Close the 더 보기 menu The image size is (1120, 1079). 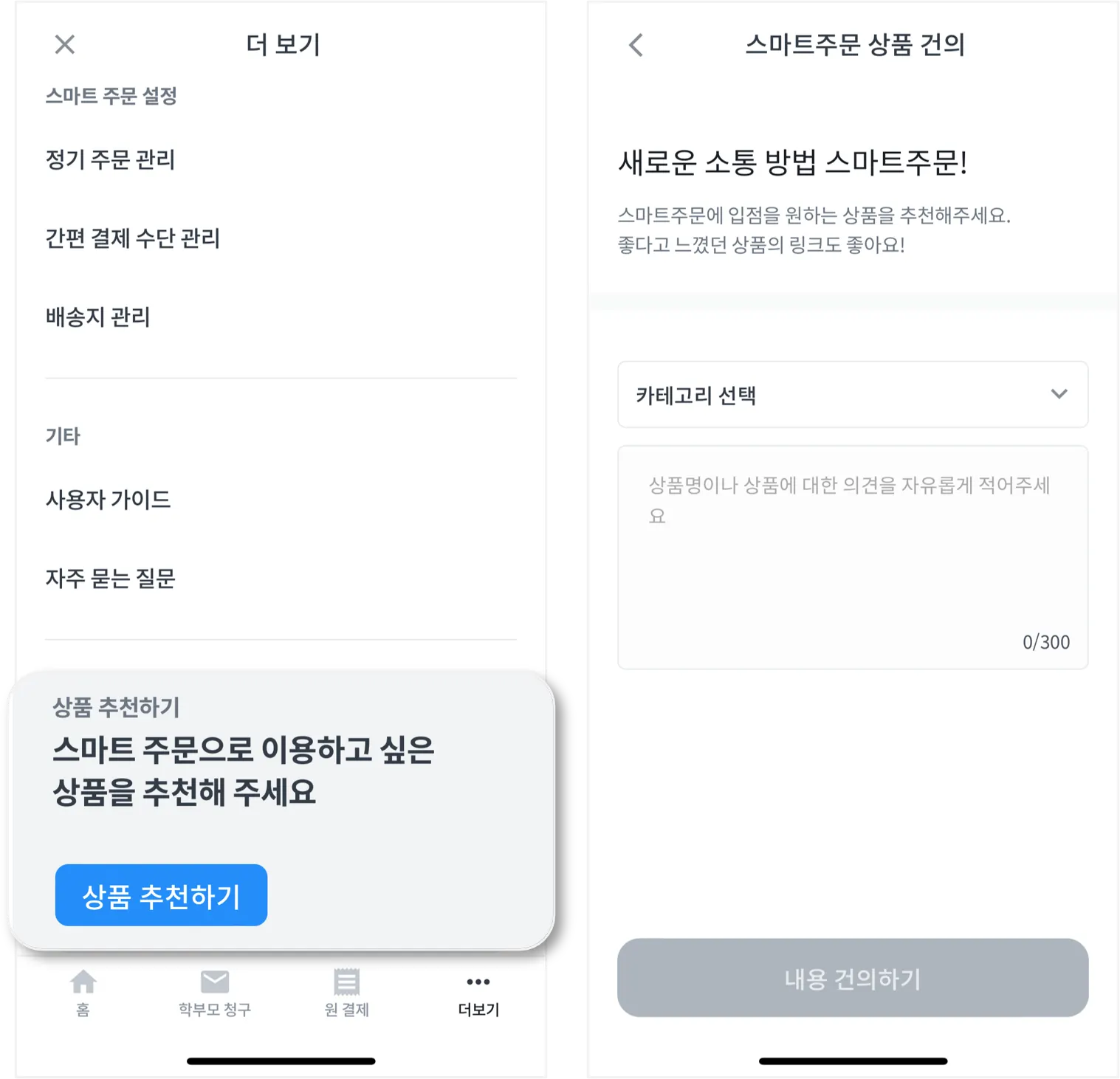point(65,45)
